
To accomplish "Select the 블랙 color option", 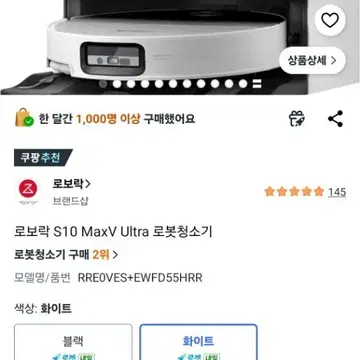I will point(73,342).
